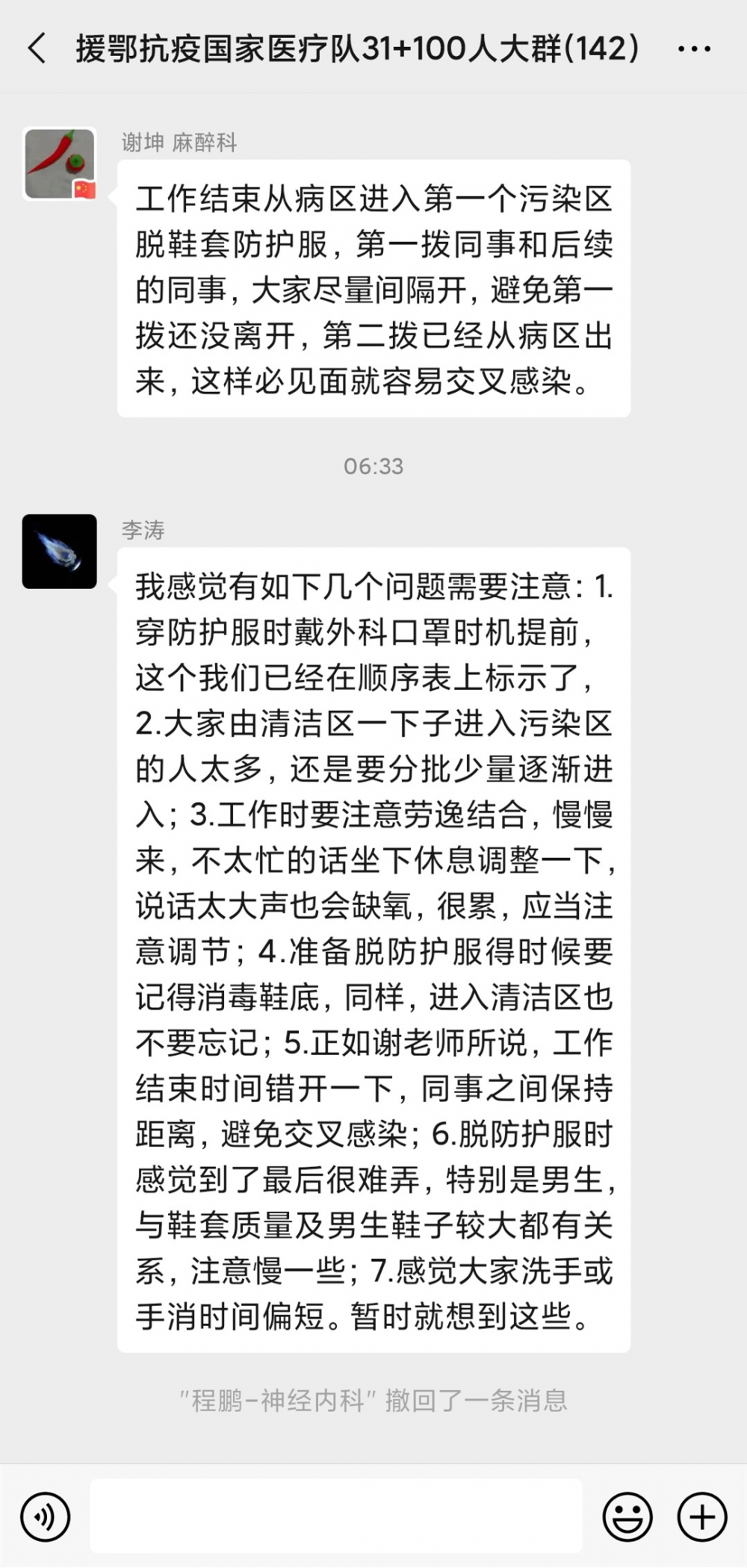Tap the message input field

[x=336, y=1516]
